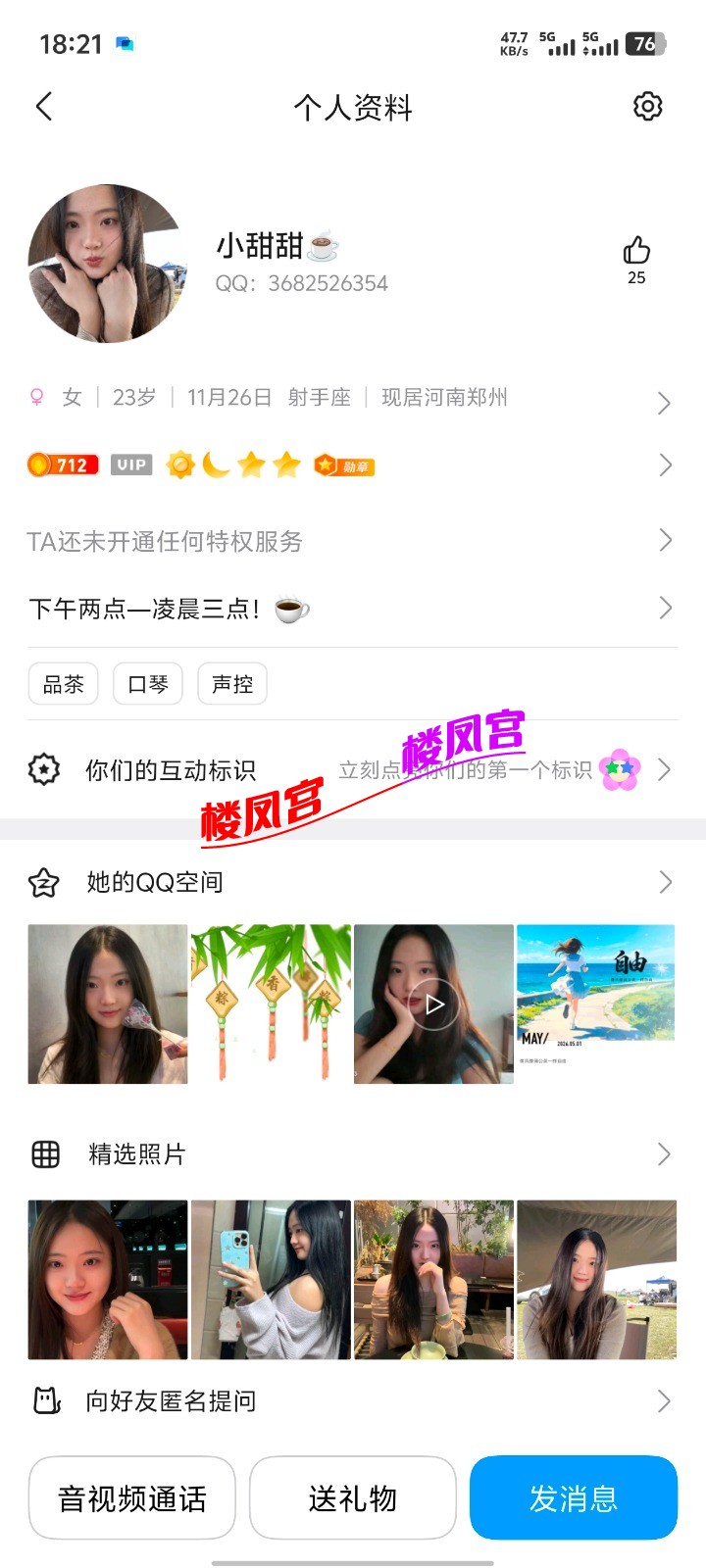Tap the 送礼物 button
The image size is (706, 1568).
353,1498
